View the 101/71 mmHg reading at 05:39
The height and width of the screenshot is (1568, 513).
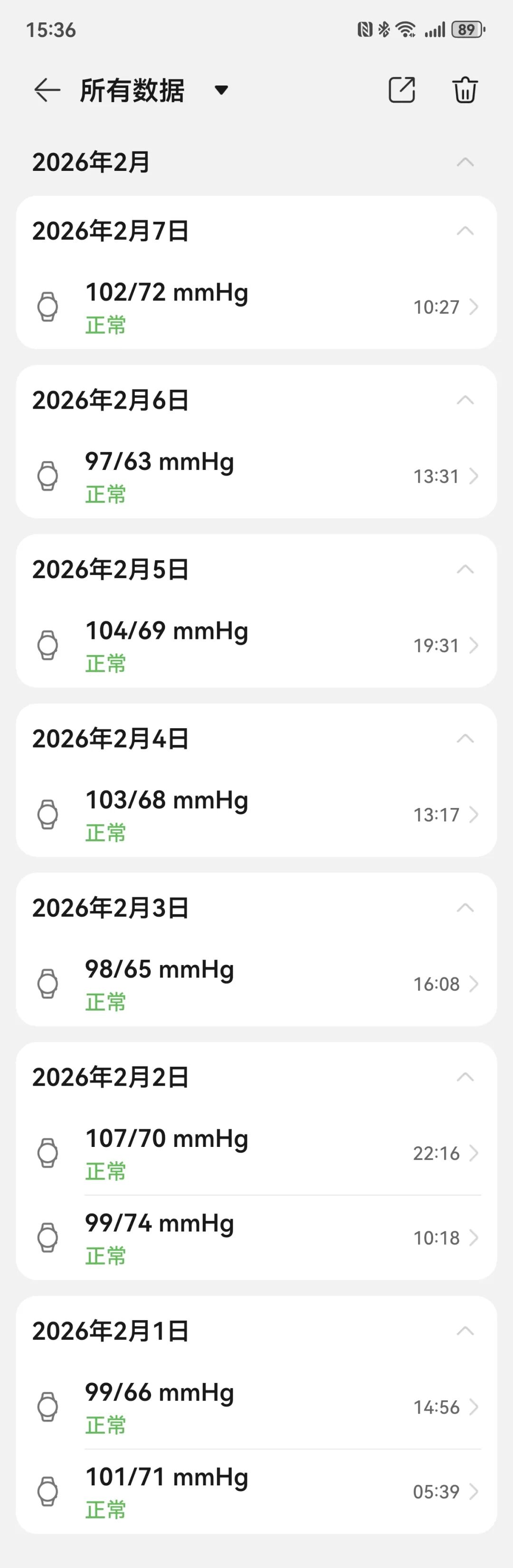[x=256, y=1491]
